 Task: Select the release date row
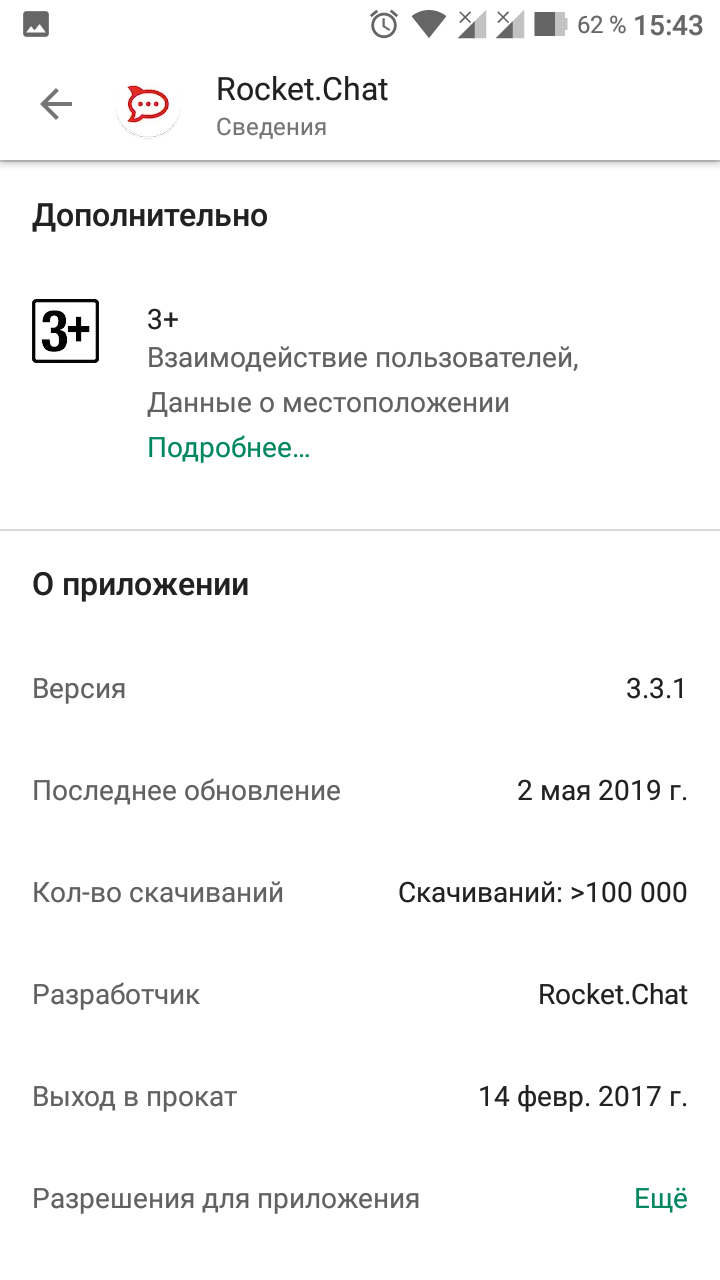(x=360, y=1096)
